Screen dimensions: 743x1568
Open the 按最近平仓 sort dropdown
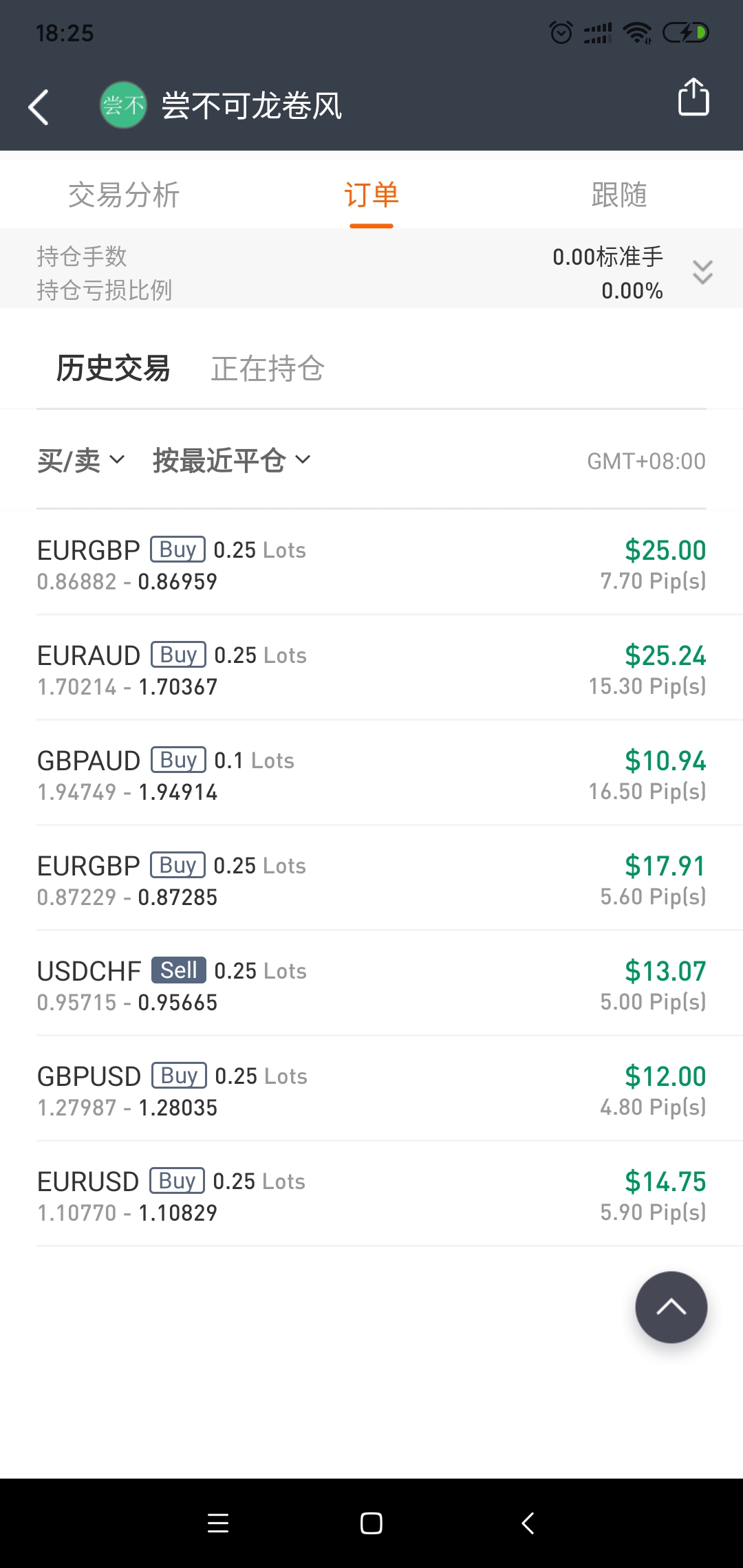pos(232,460)
